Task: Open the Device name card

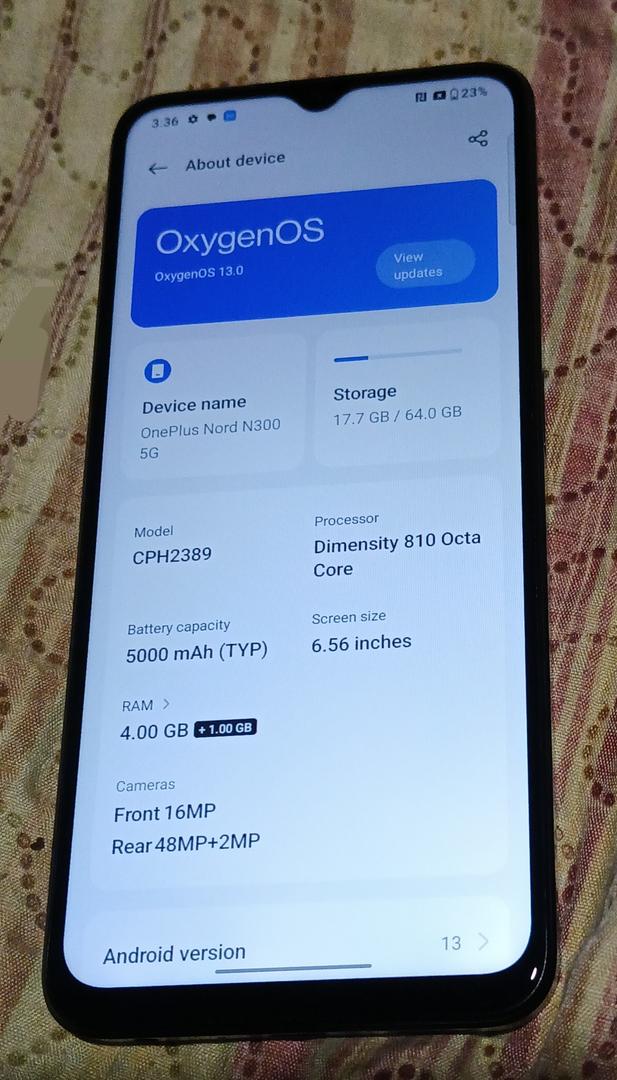Action: click(215, 405)
